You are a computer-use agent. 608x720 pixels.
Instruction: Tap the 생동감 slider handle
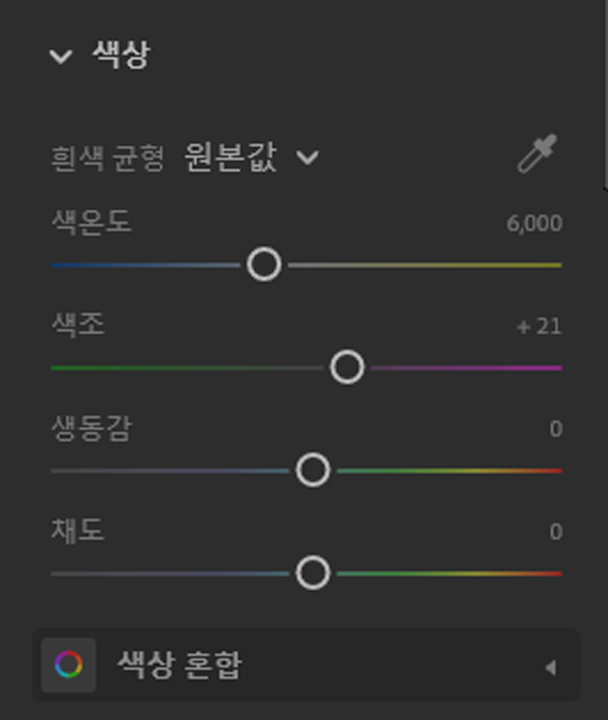[313, 470]
